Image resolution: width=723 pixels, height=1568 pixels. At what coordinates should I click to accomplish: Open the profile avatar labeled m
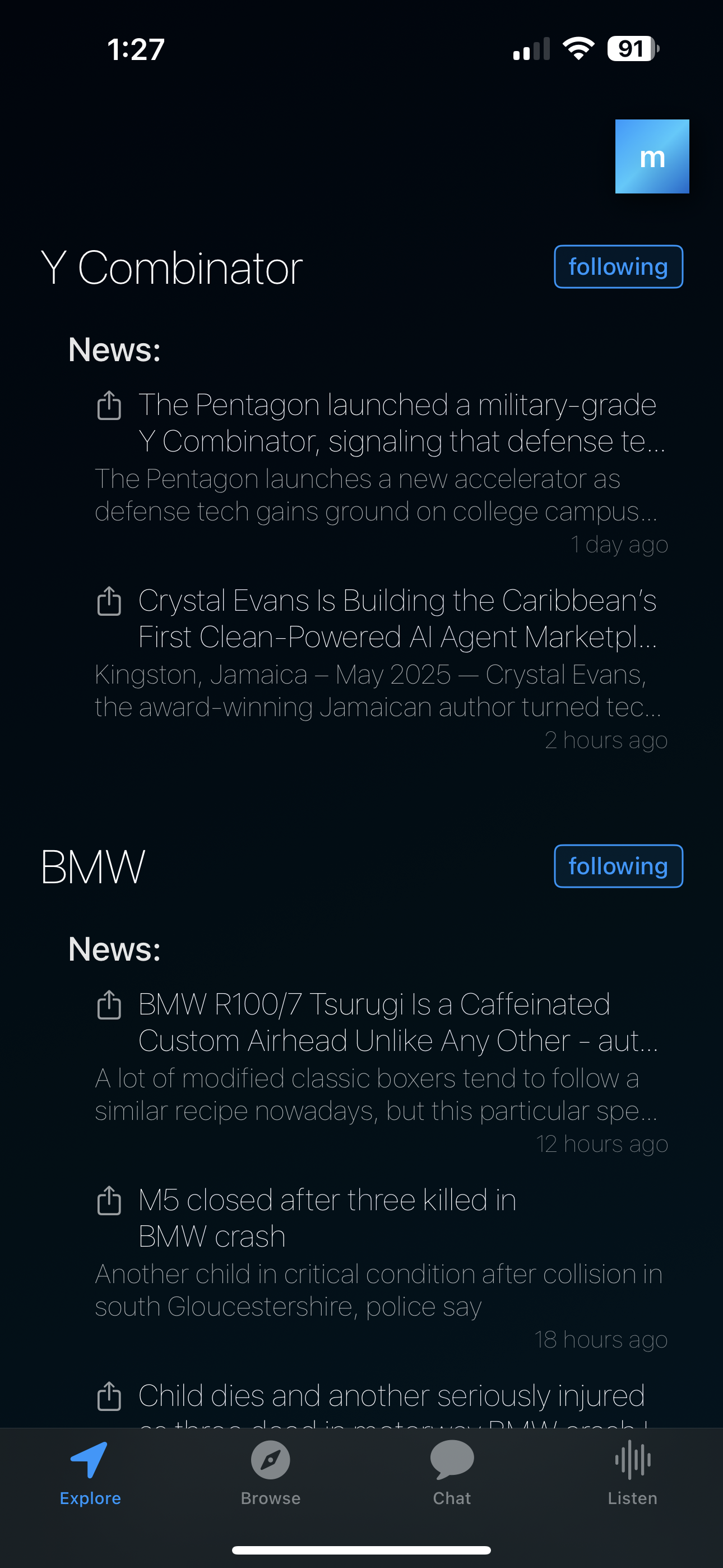(651, 156)
